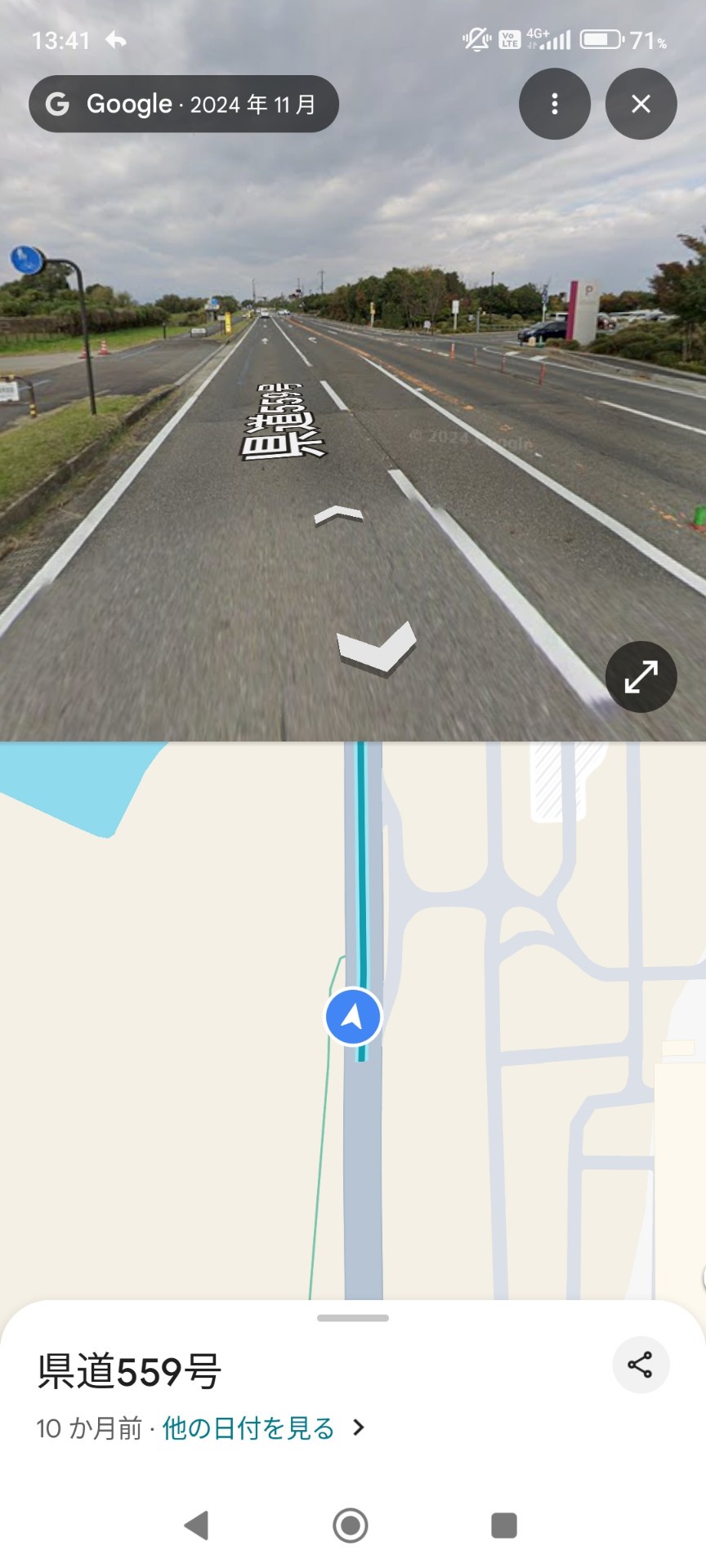Move forward along the road arrow
The width and height of the screenshot is (706, 1568).
[338, 514]
